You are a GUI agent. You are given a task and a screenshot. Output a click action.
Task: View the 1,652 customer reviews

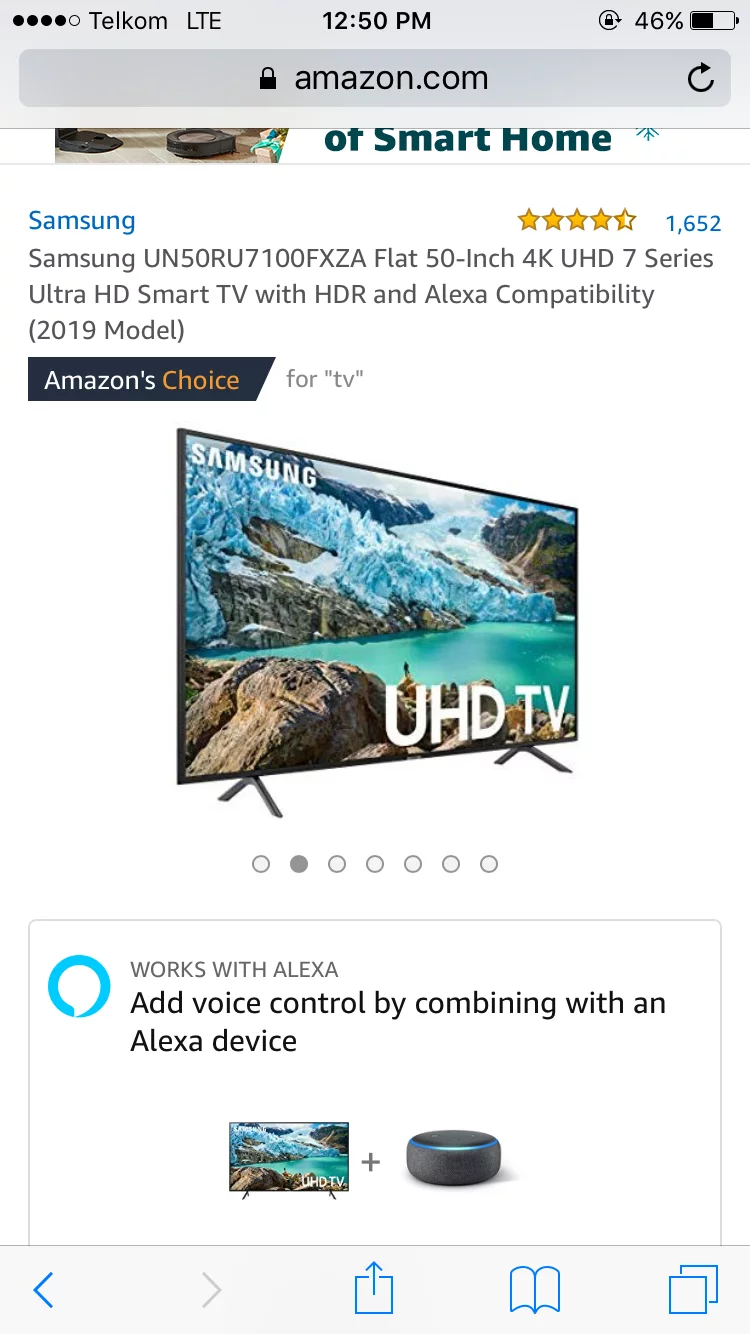pos(693,223)
